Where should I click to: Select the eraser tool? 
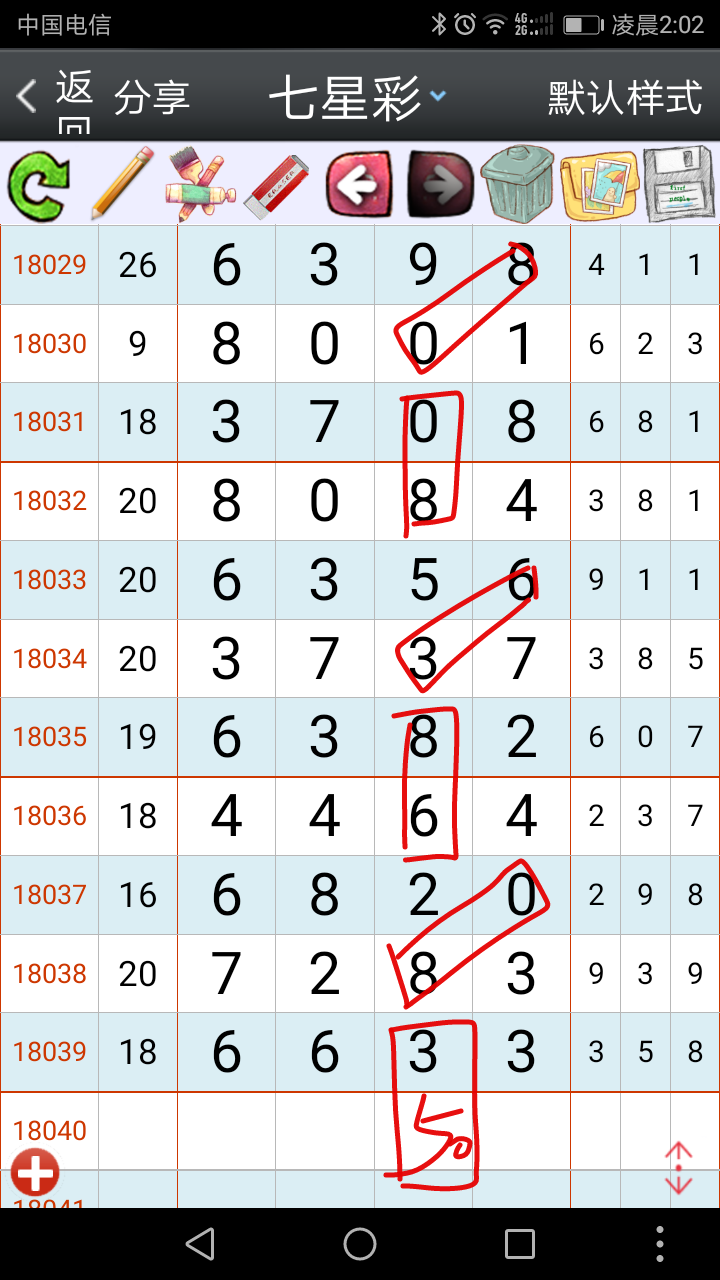(278, 185)
